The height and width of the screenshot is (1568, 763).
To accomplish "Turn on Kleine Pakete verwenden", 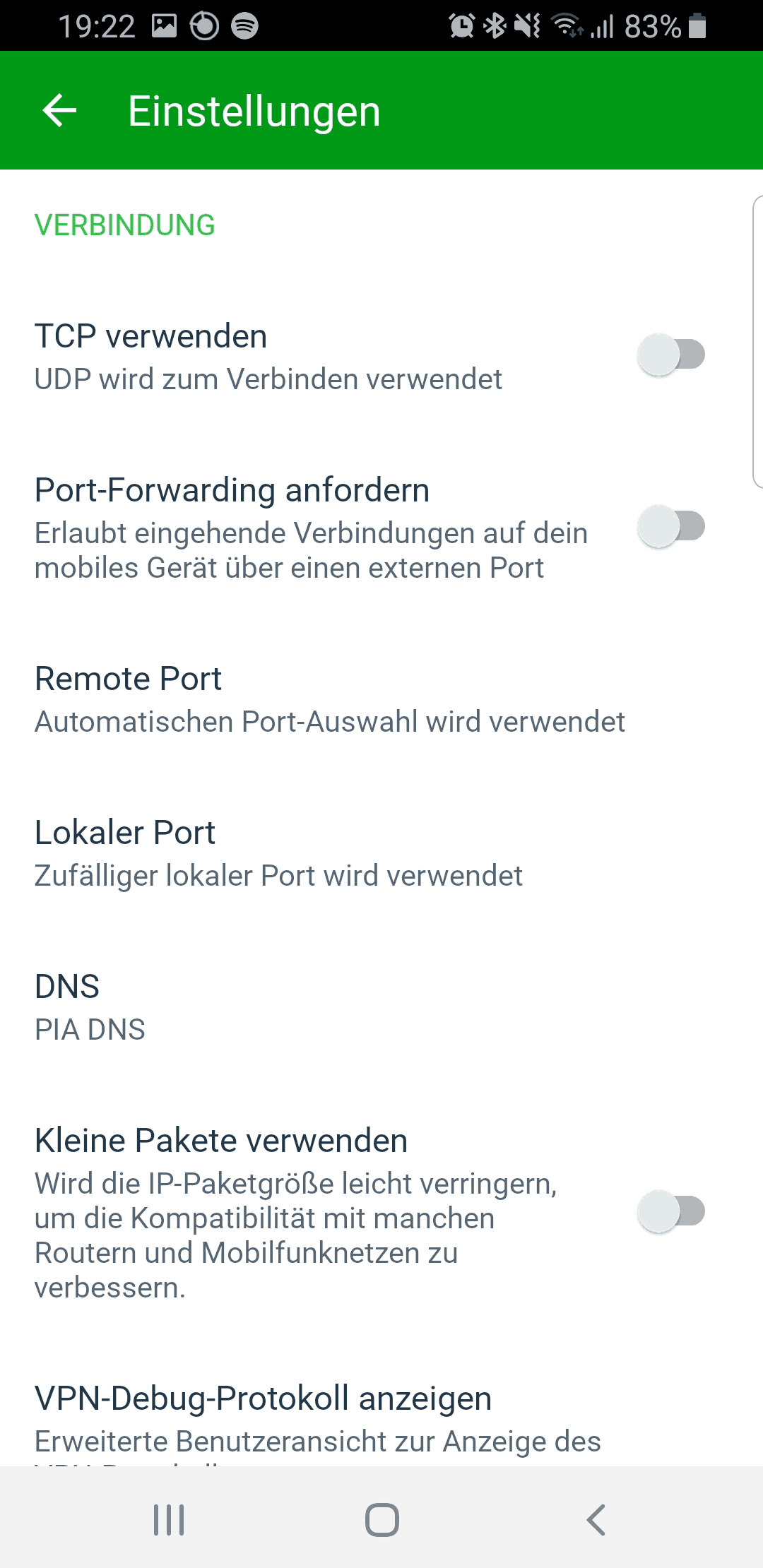I will [x=671, y=1212].
